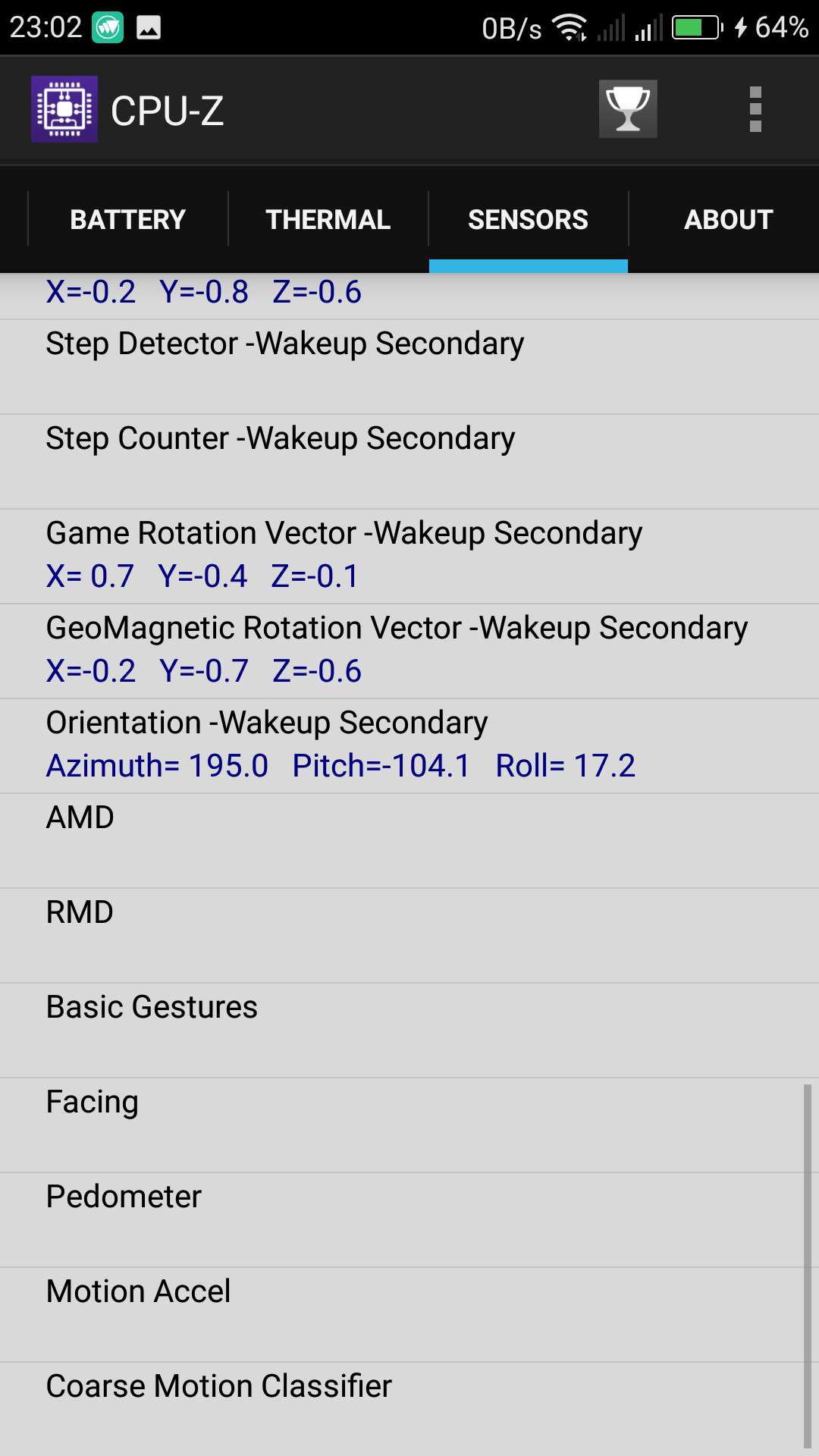Switch to the Thermal tab
This screenshot has width=819, height=1456.
[328, 219]
